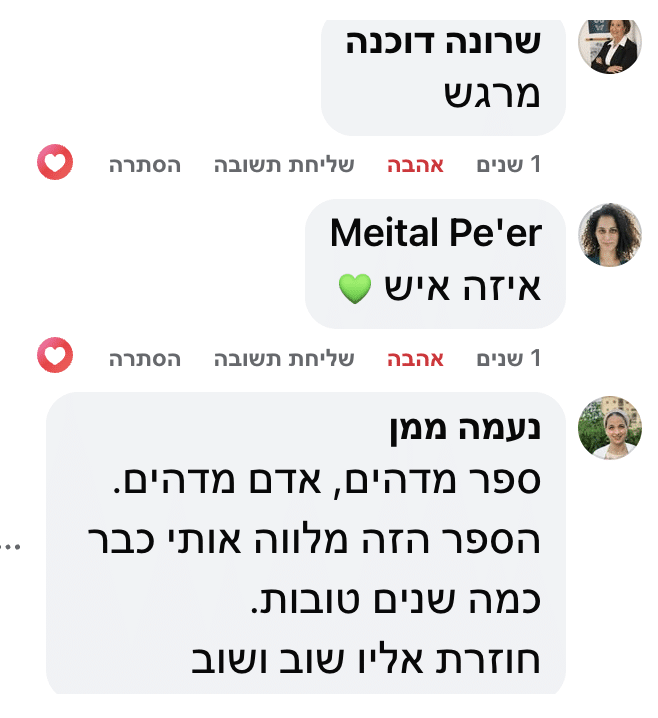The height and width of the screenshot is (718, 658).
Task: Visit profile via the name נעמה ממן
Action: pos(464,431)
